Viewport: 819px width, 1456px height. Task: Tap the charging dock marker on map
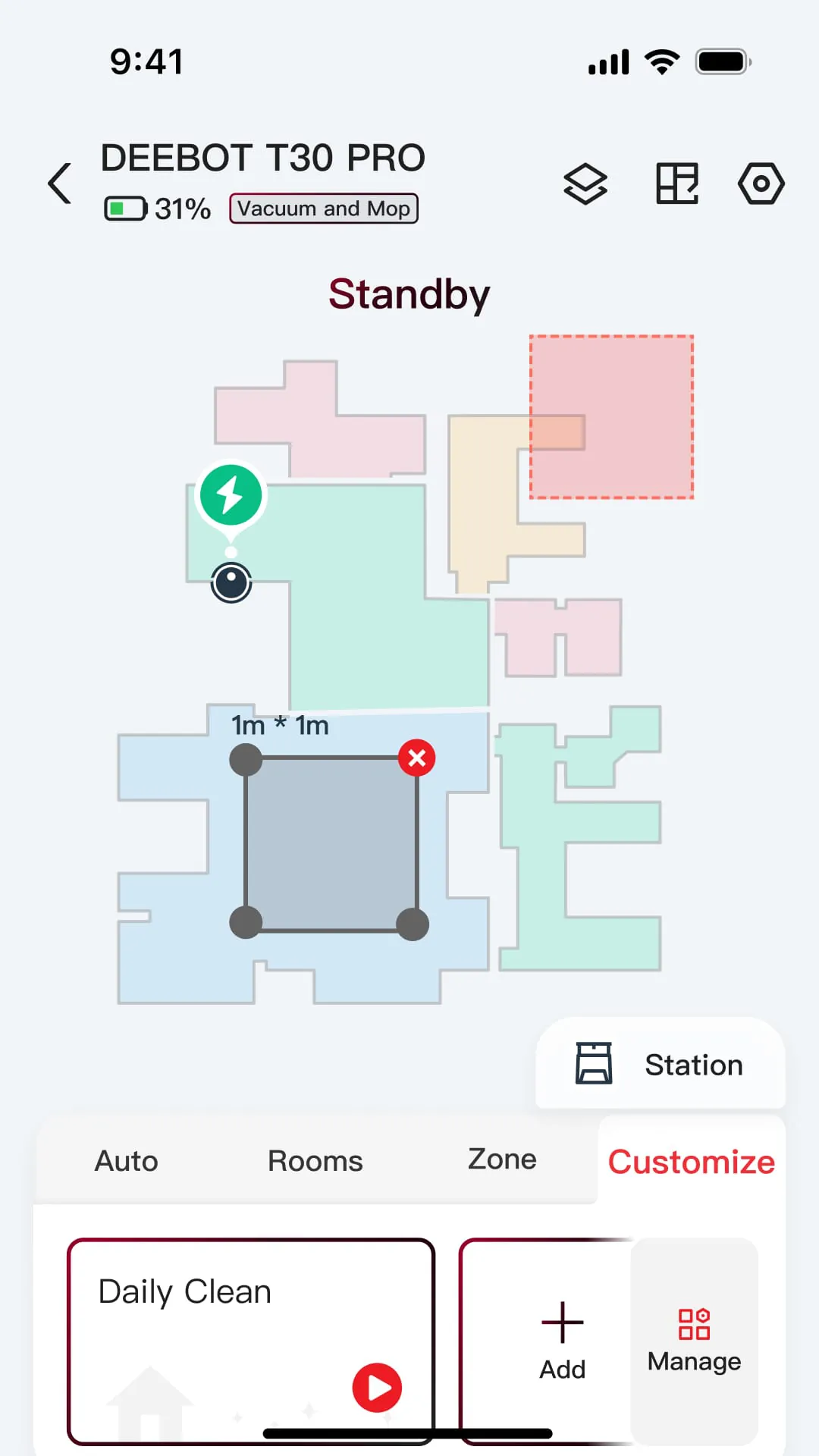[x=231, y=495]
